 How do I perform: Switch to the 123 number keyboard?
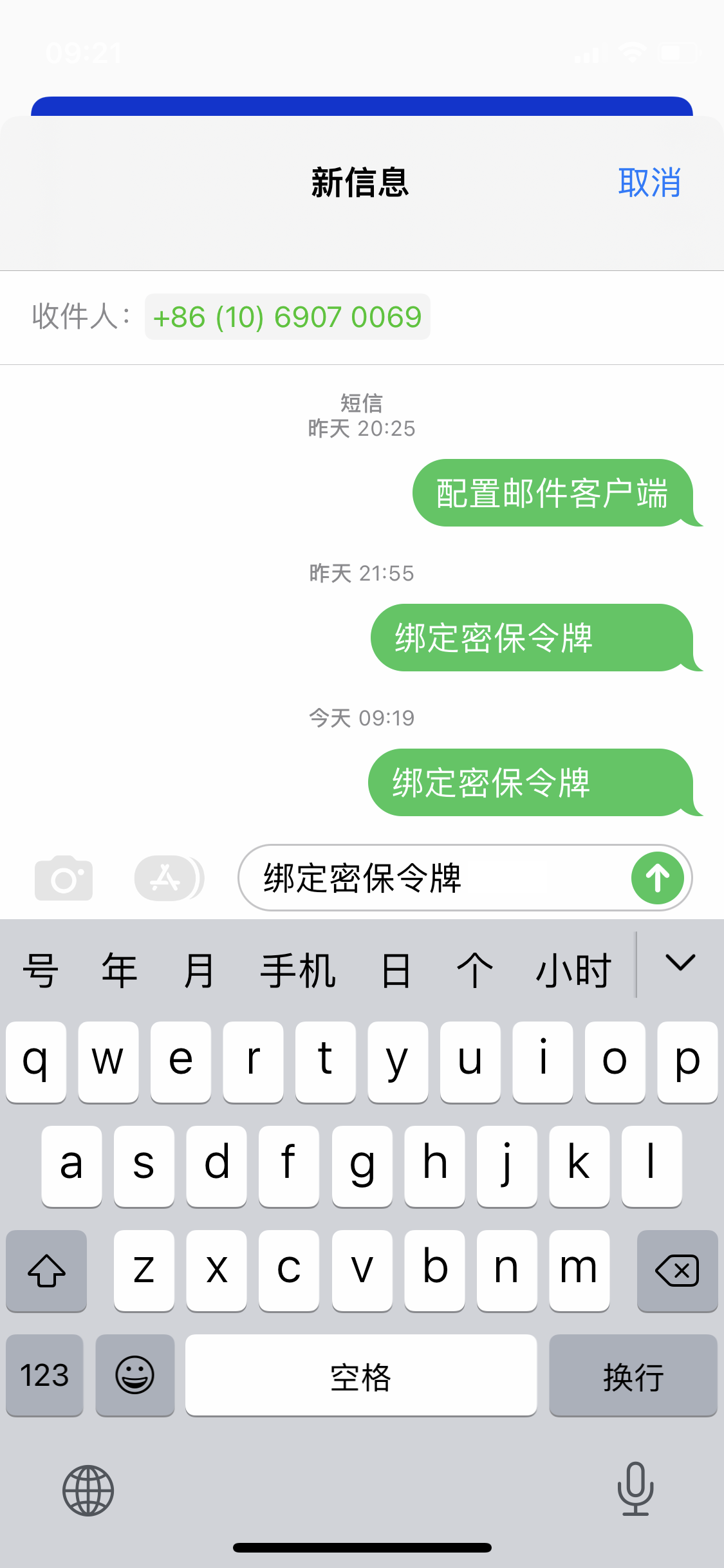[x=44, y=1376]
